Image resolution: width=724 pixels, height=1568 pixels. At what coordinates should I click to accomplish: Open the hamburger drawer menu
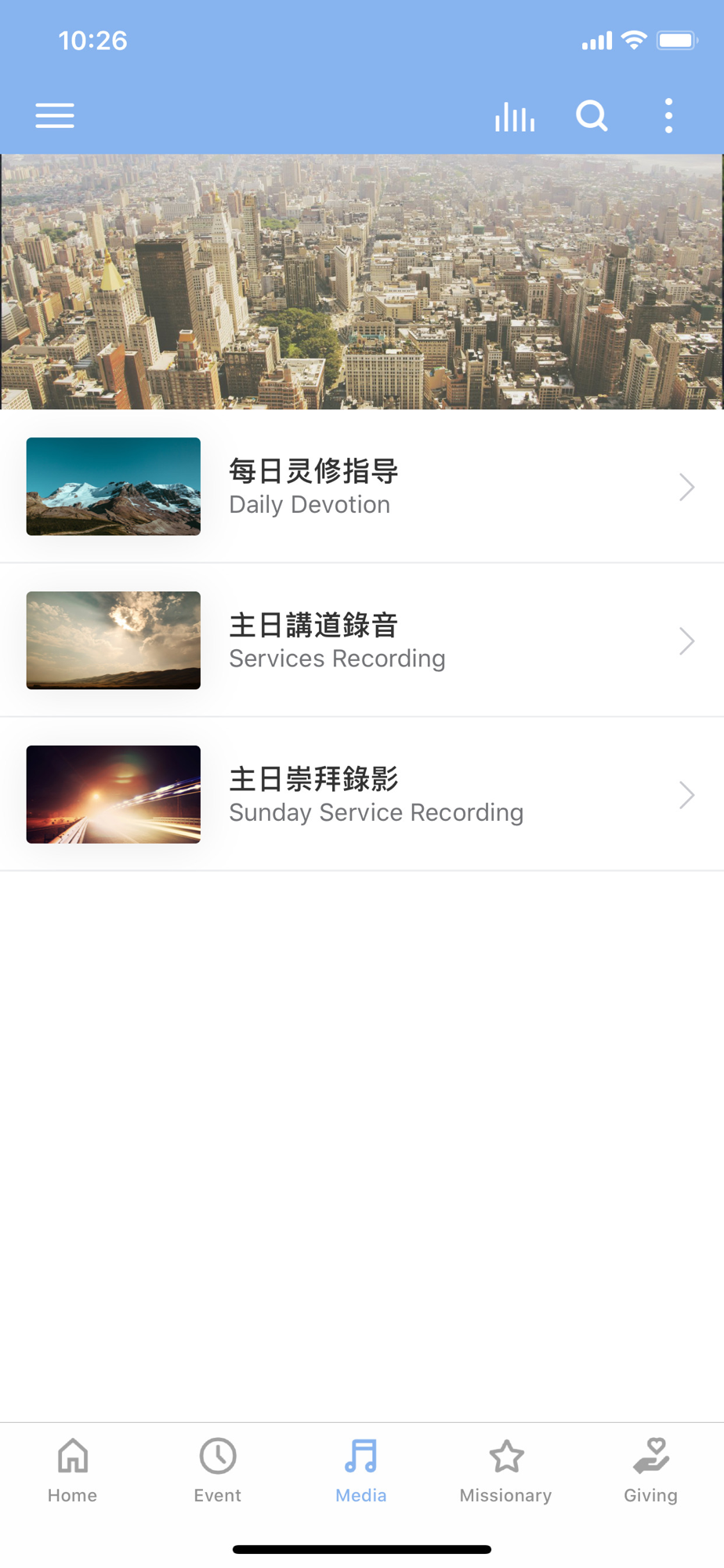[x=55, y=116]
